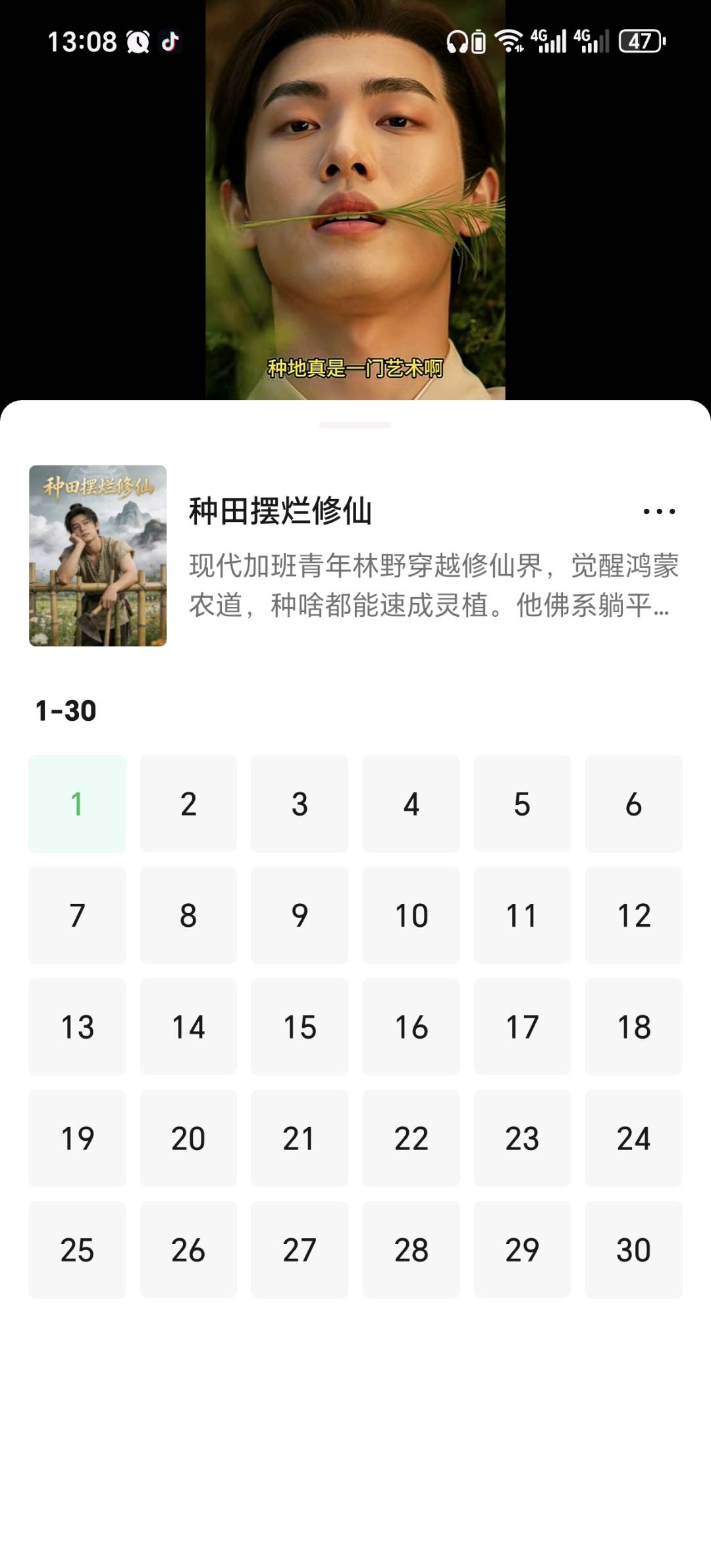Play episode 16
Image resolution: width=711 pixels, height=1568 pixels.
411,1027
